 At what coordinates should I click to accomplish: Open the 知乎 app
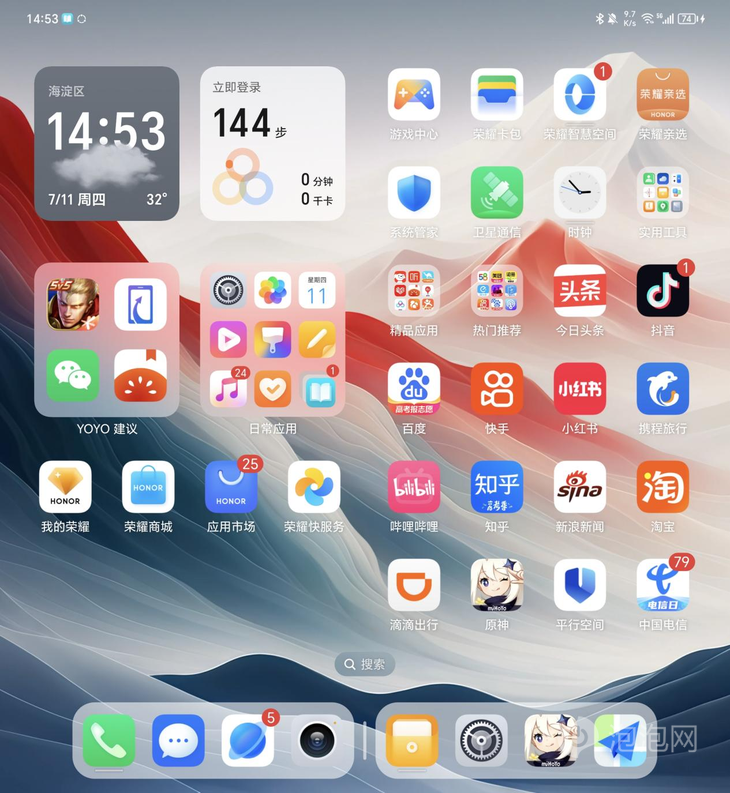[x=497, y=487]
